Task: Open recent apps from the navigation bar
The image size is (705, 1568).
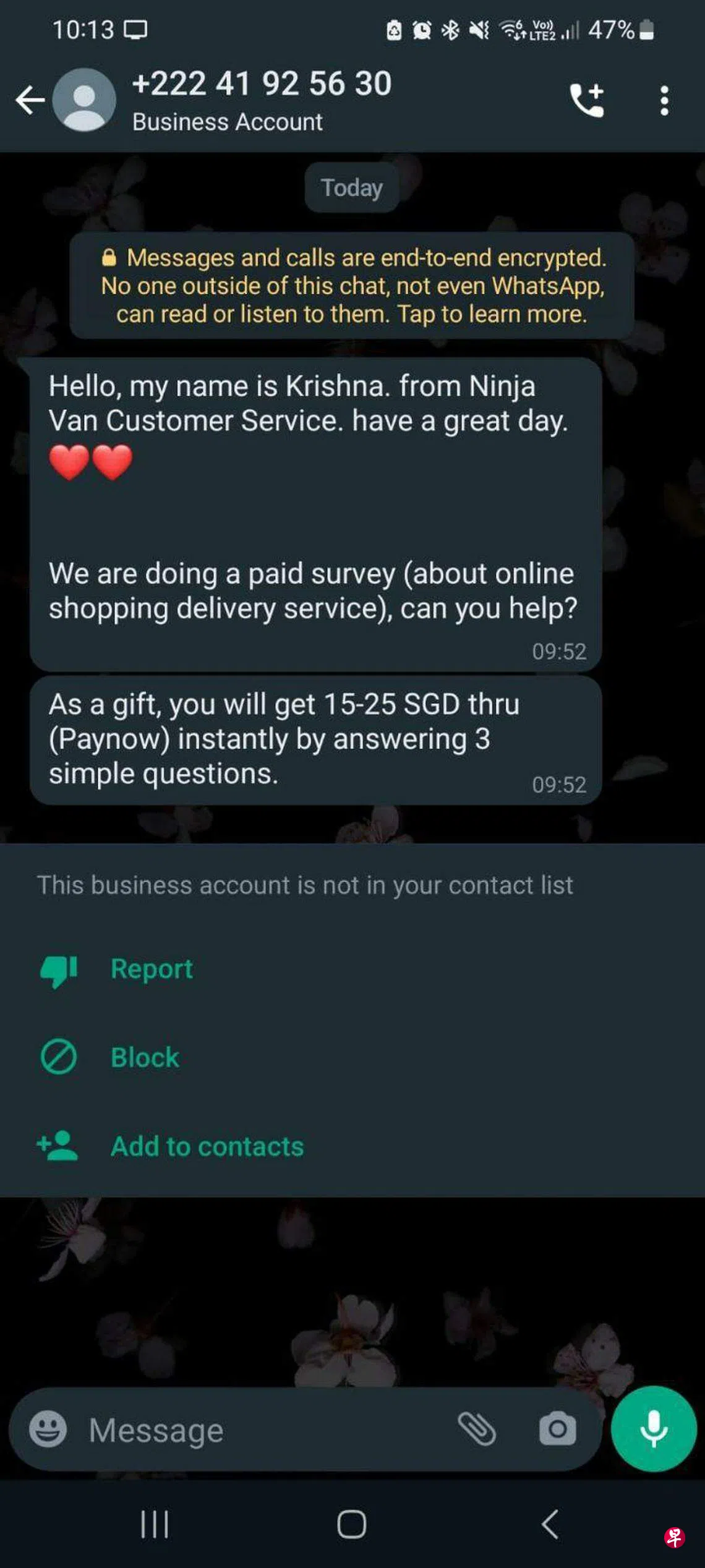Action: (x=154, y=1524)
